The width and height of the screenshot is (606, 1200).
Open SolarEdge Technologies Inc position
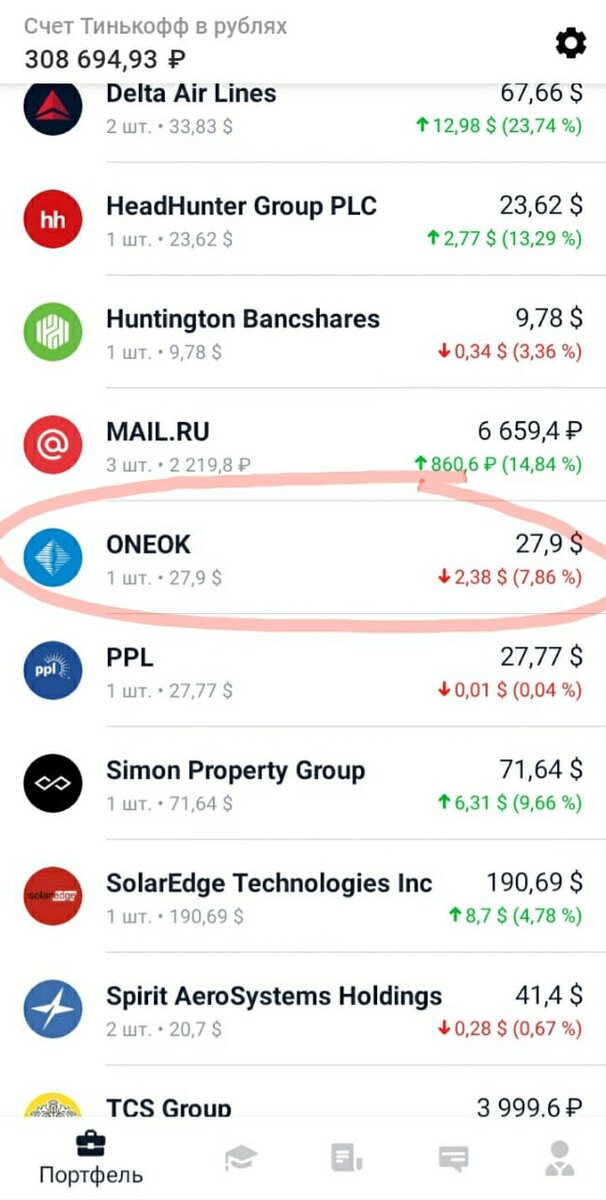[303, 896]
